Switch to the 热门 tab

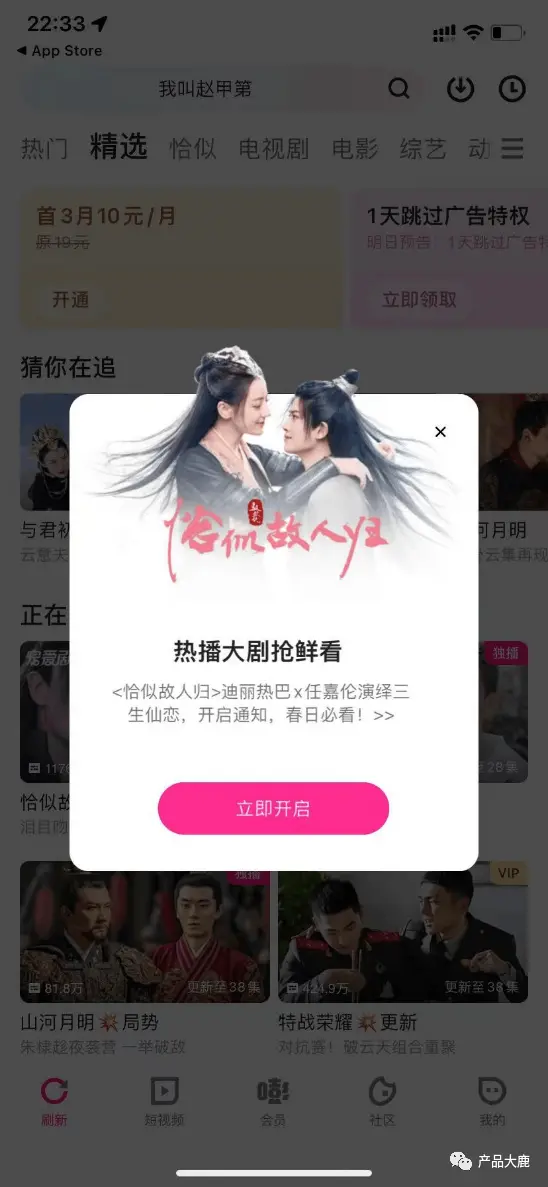(44, 148)
